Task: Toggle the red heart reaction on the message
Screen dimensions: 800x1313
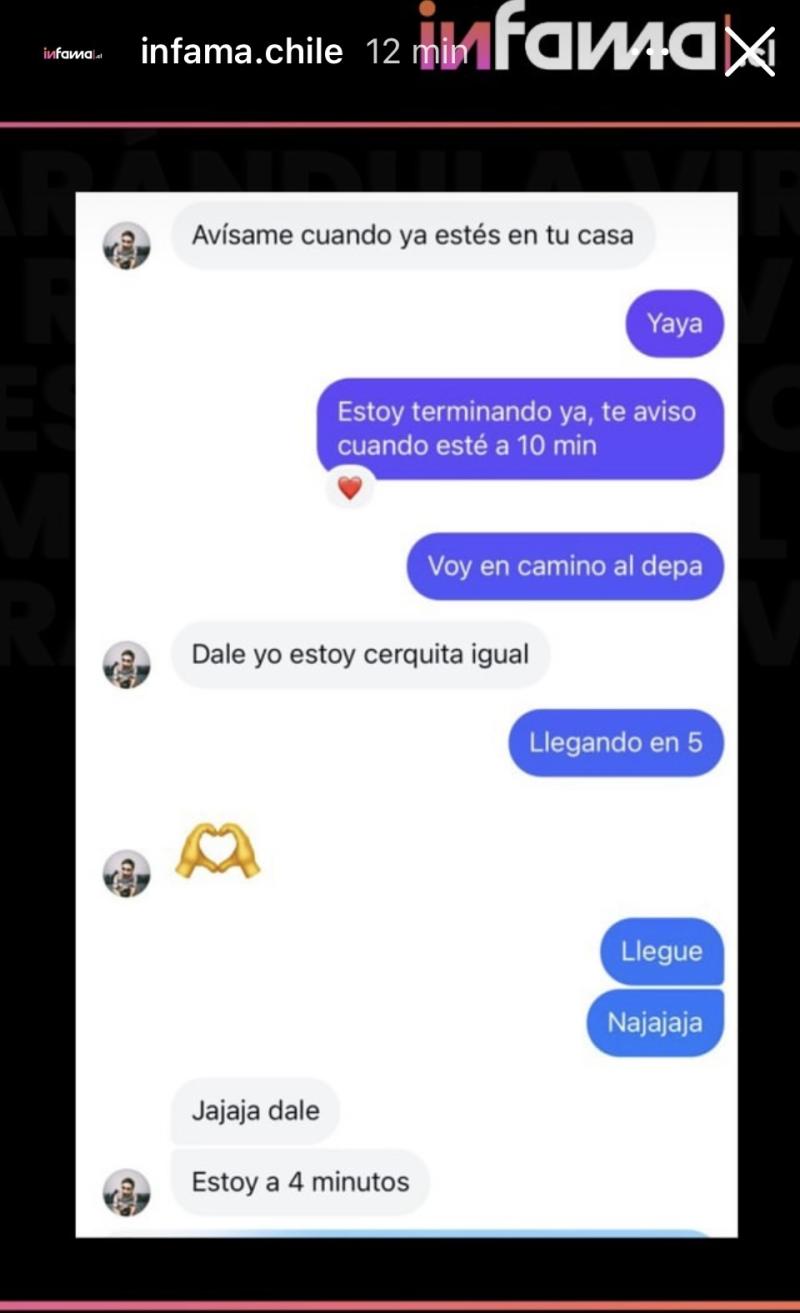Action: [349, 489]
